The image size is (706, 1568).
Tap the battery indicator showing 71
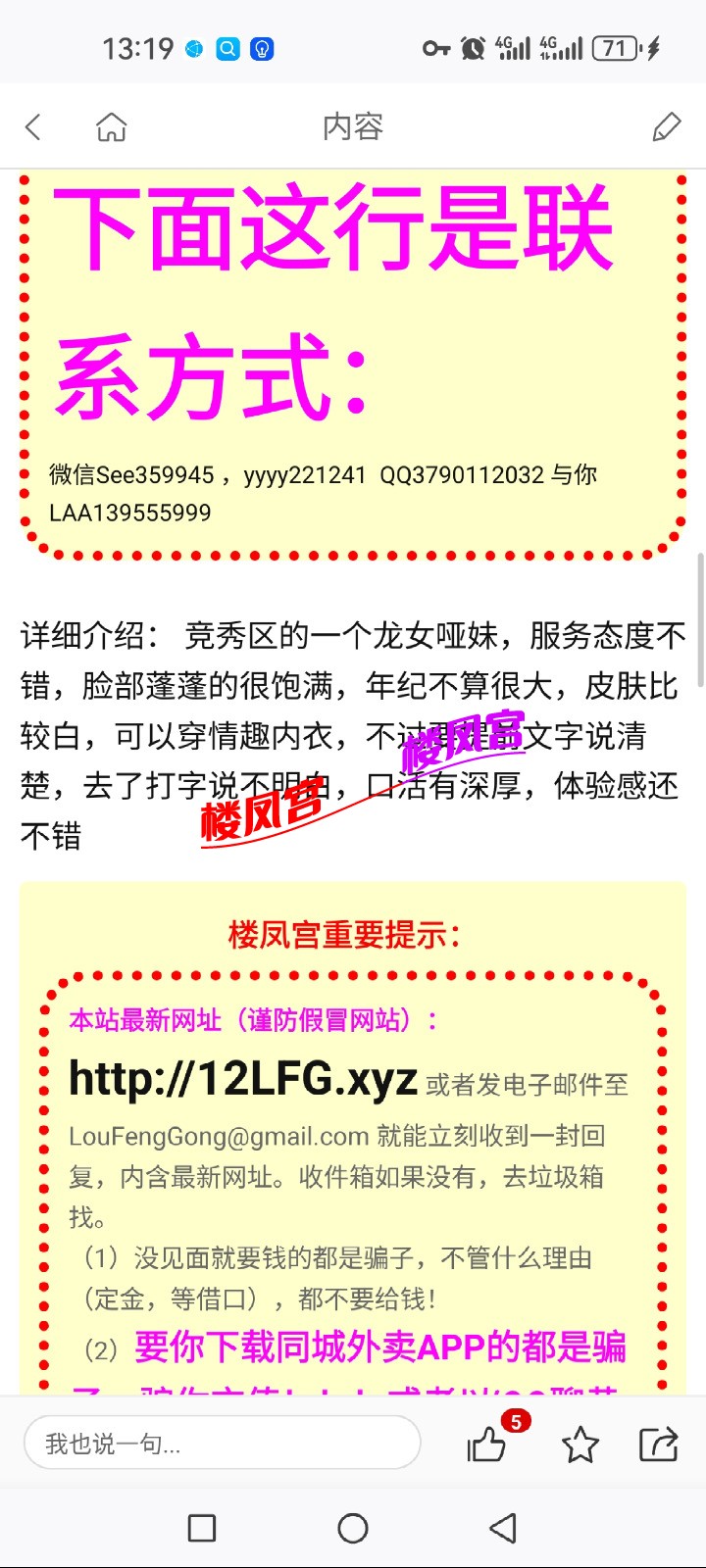616,46
